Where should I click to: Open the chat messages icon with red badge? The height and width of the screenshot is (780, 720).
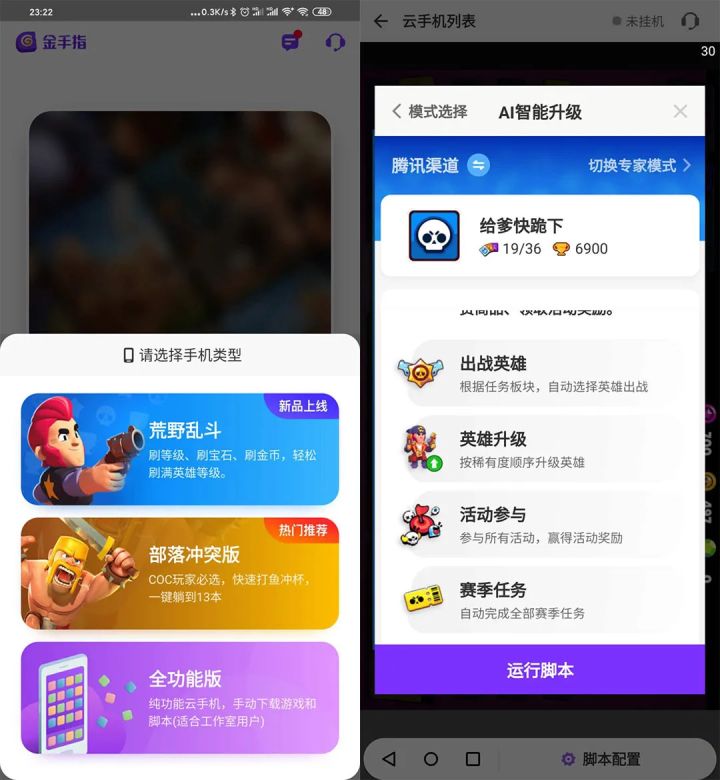[x=290, y=42]
